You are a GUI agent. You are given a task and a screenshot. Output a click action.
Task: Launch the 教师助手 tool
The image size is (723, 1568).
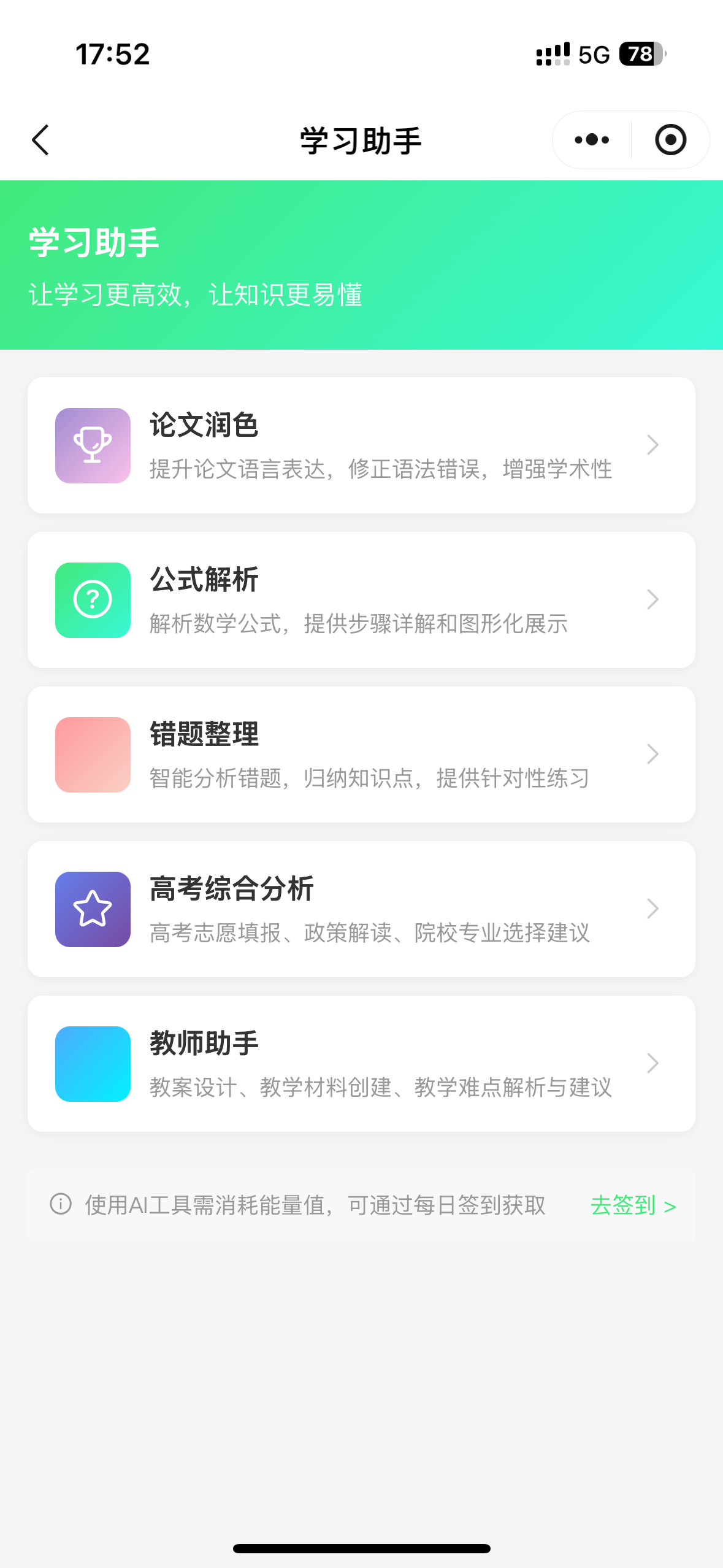pos(361,1064)
